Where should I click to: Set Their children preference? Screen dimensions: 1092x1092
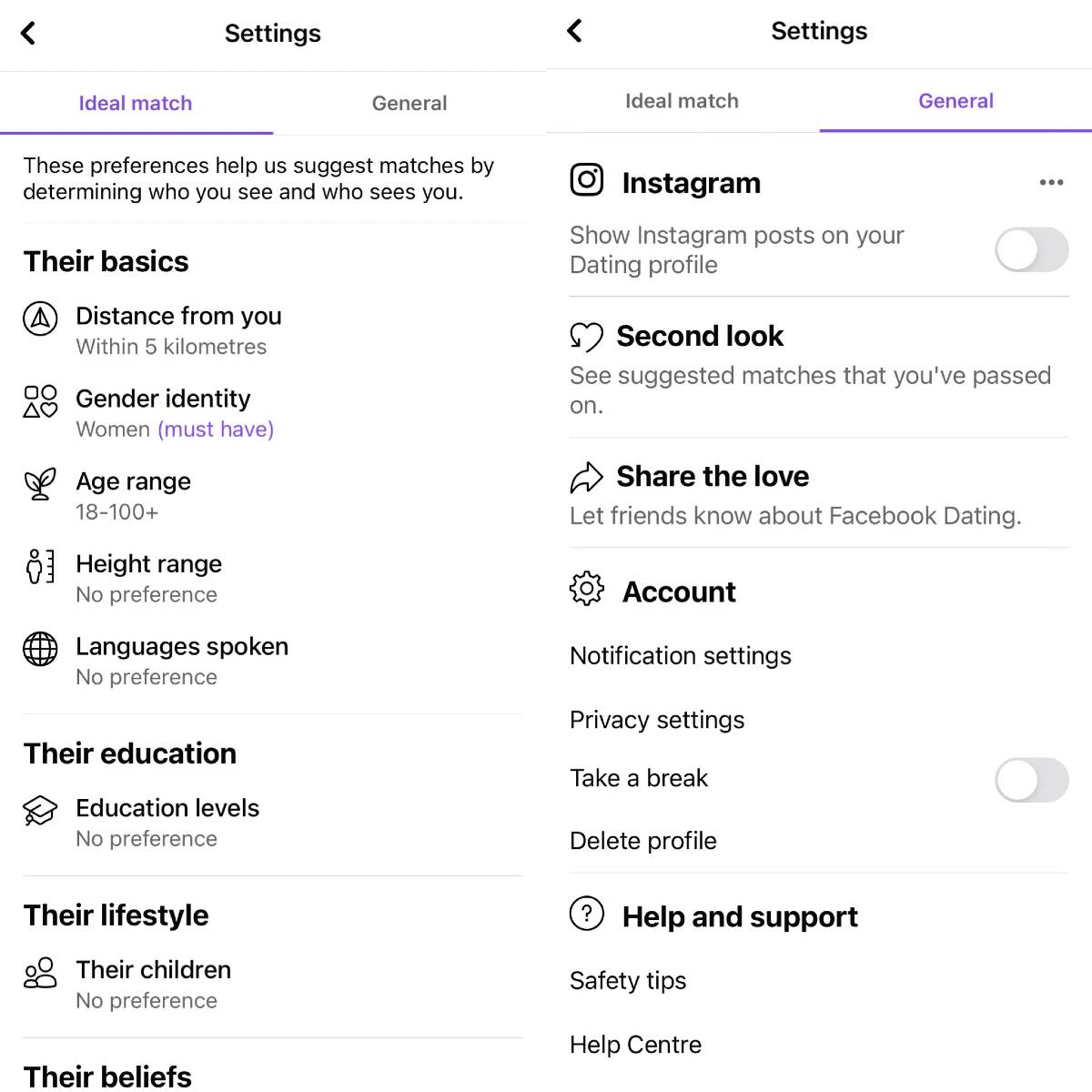point(153,984)
